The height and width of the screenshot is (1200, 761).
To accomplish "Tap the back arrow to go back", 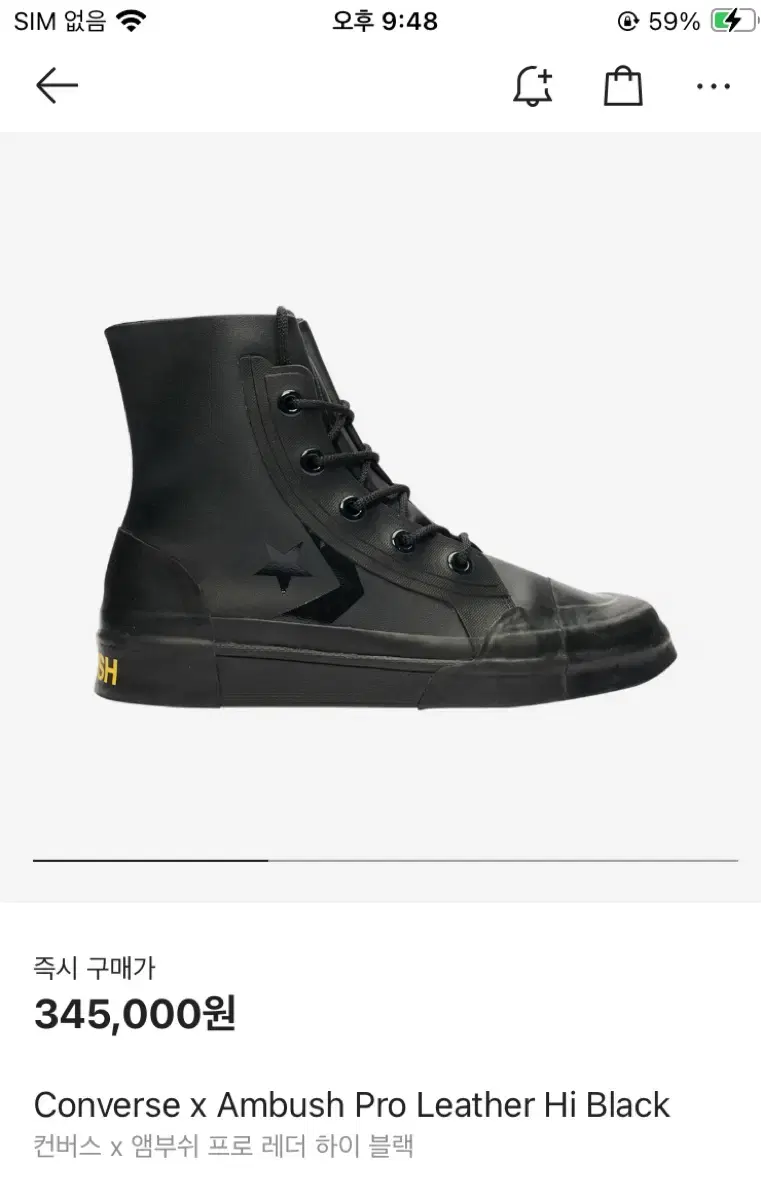I will [57, 85].
